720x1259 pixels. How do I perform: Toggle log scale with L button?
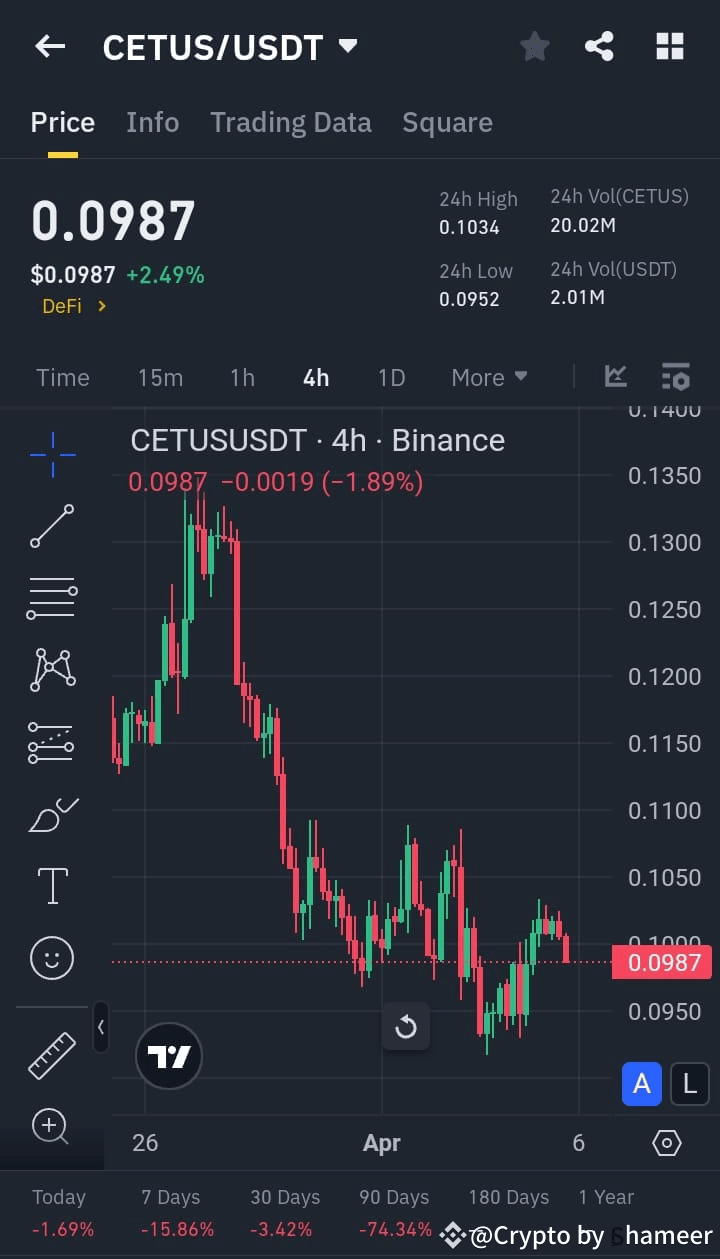tap(689, 1084)
